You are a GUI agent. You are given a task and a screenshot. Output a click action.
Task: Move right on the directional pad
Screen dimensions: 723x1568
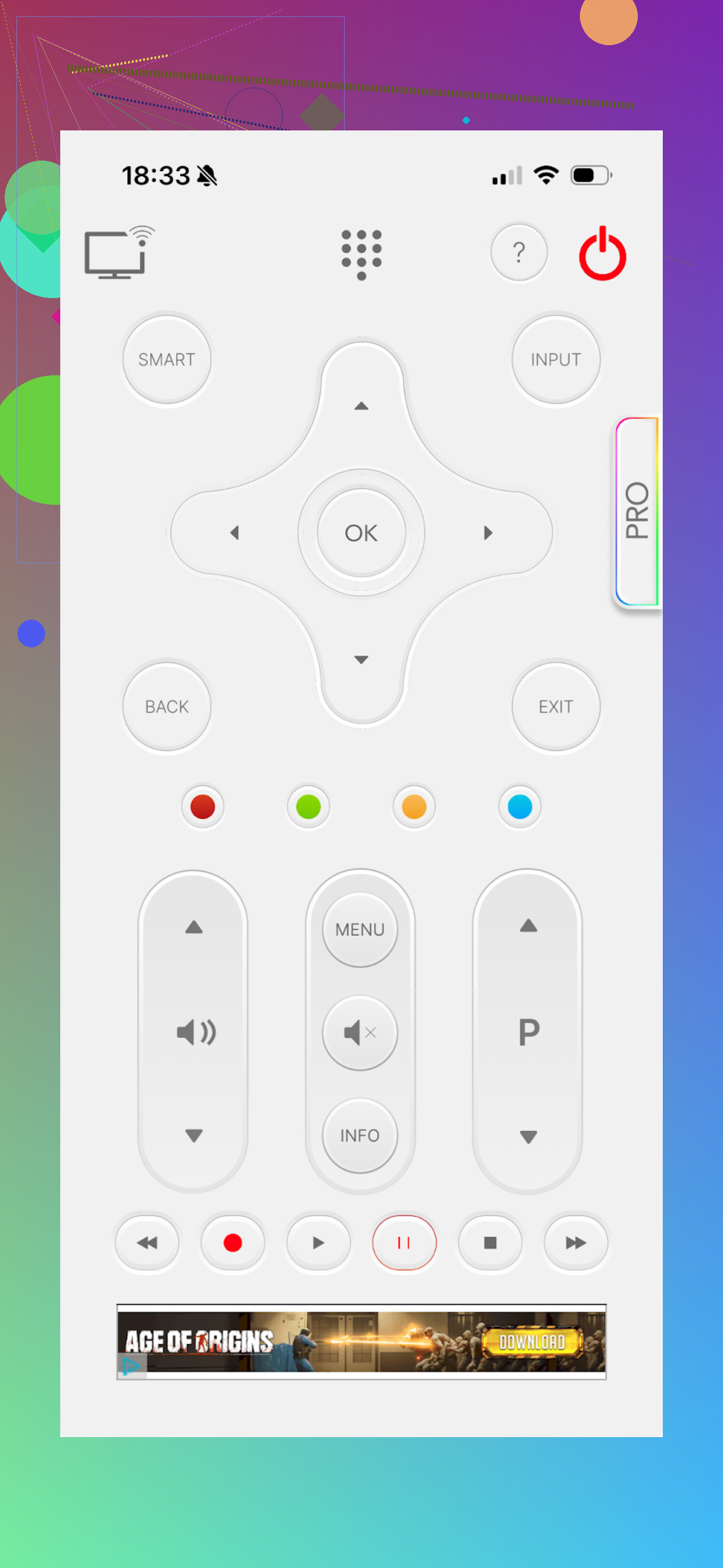click(x=488, y=533)
